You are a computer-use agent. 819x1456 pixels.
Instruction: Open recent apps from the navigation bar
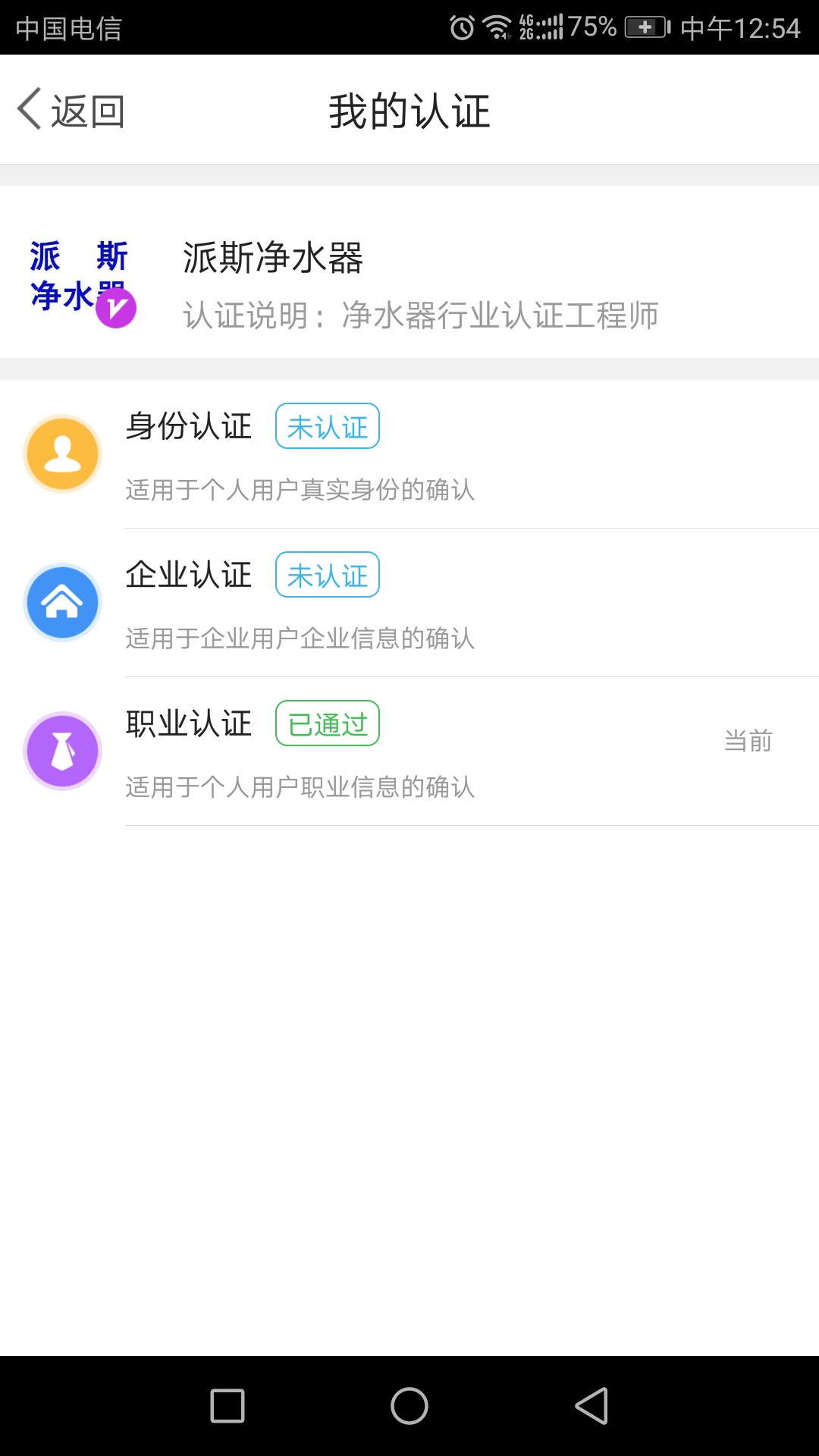pos(227,1406)
